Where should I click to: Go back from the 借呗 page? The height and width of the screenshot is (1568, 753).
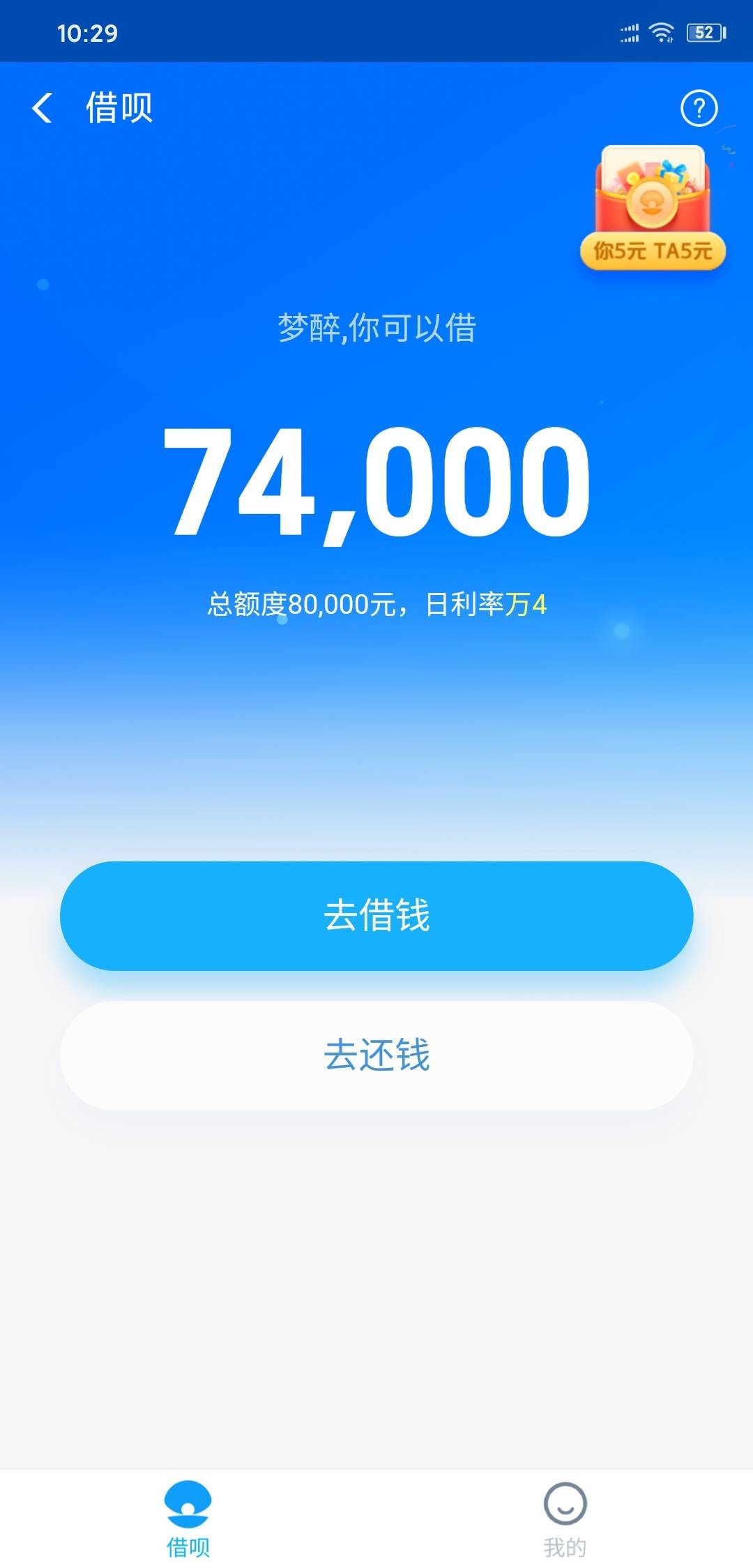pyautogui.click(x=43, y=108)
